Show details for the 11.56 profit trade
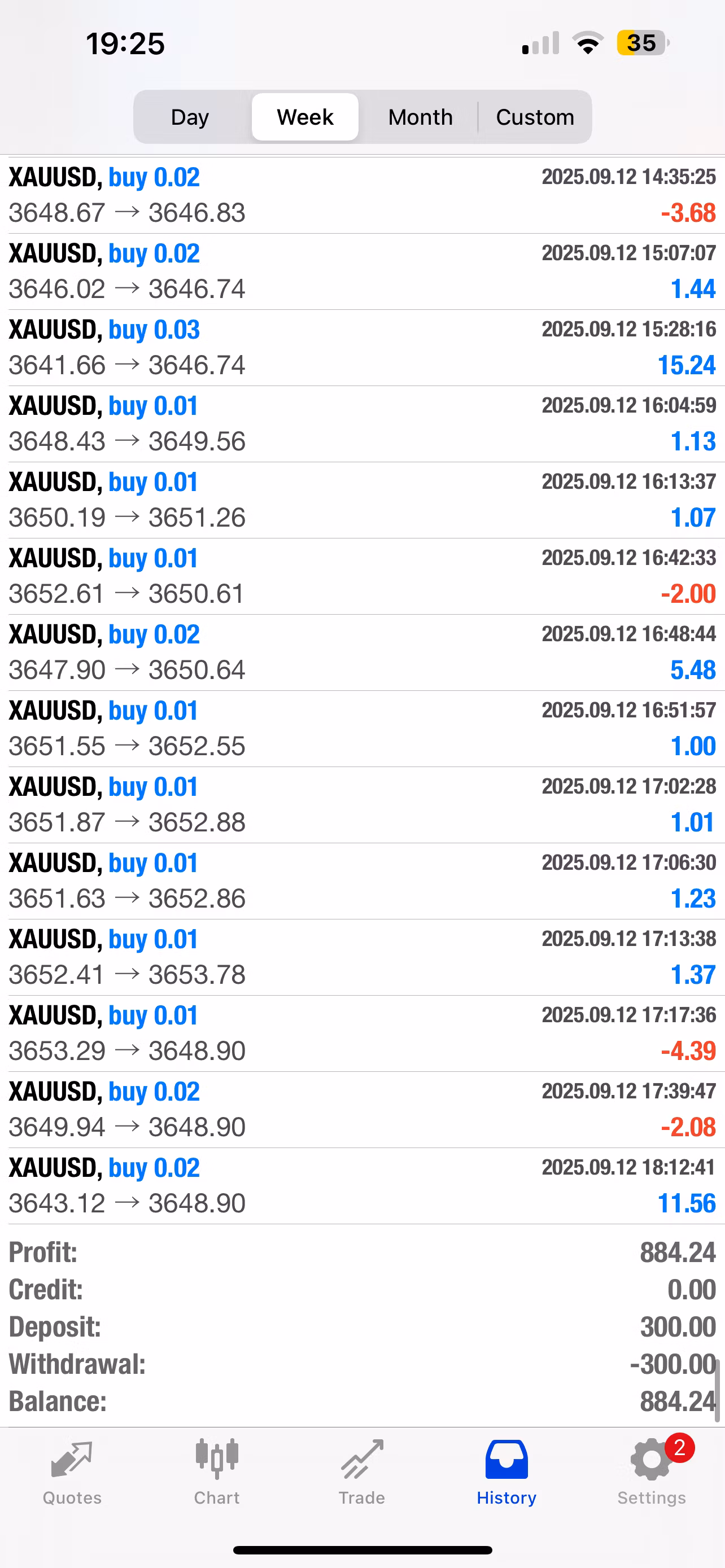725x1568 pixels. tap(362, 1186)
